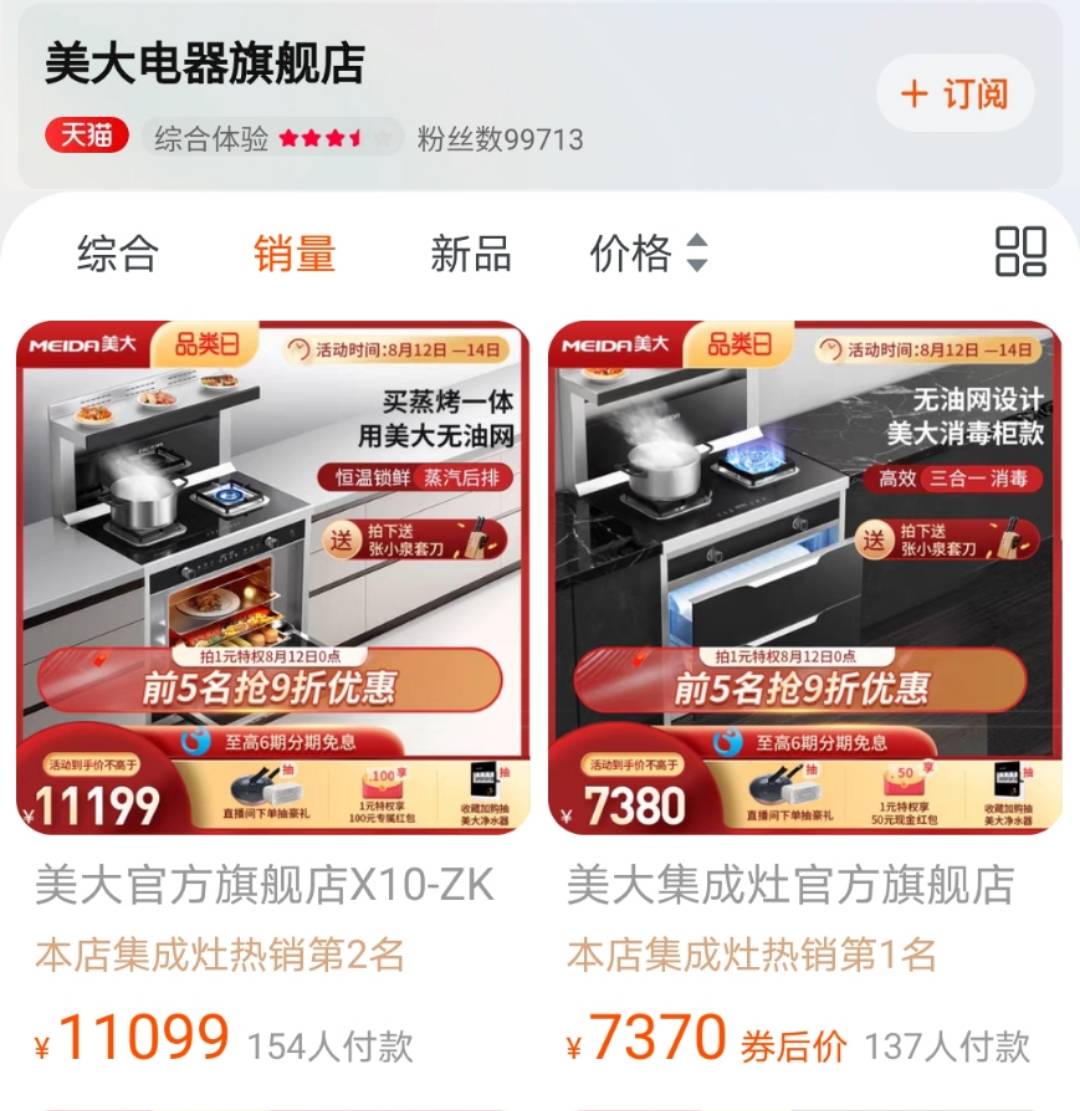Sort products by 价格
Viewport: 1080px width, 1111px height.
pyautogui.click(x=648, y=253)
